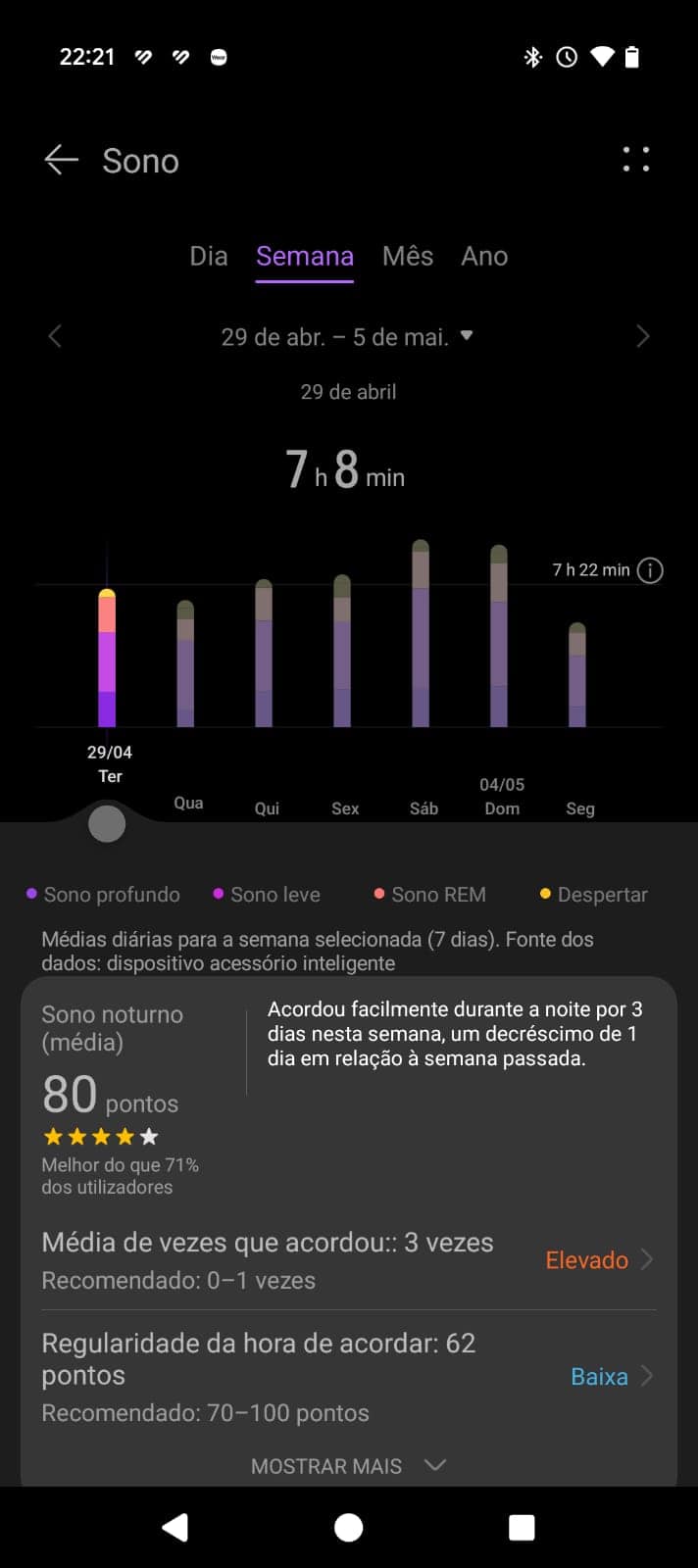698x1568 pixels.
Task: Select the Semana tab
Action: pos(304,256)
